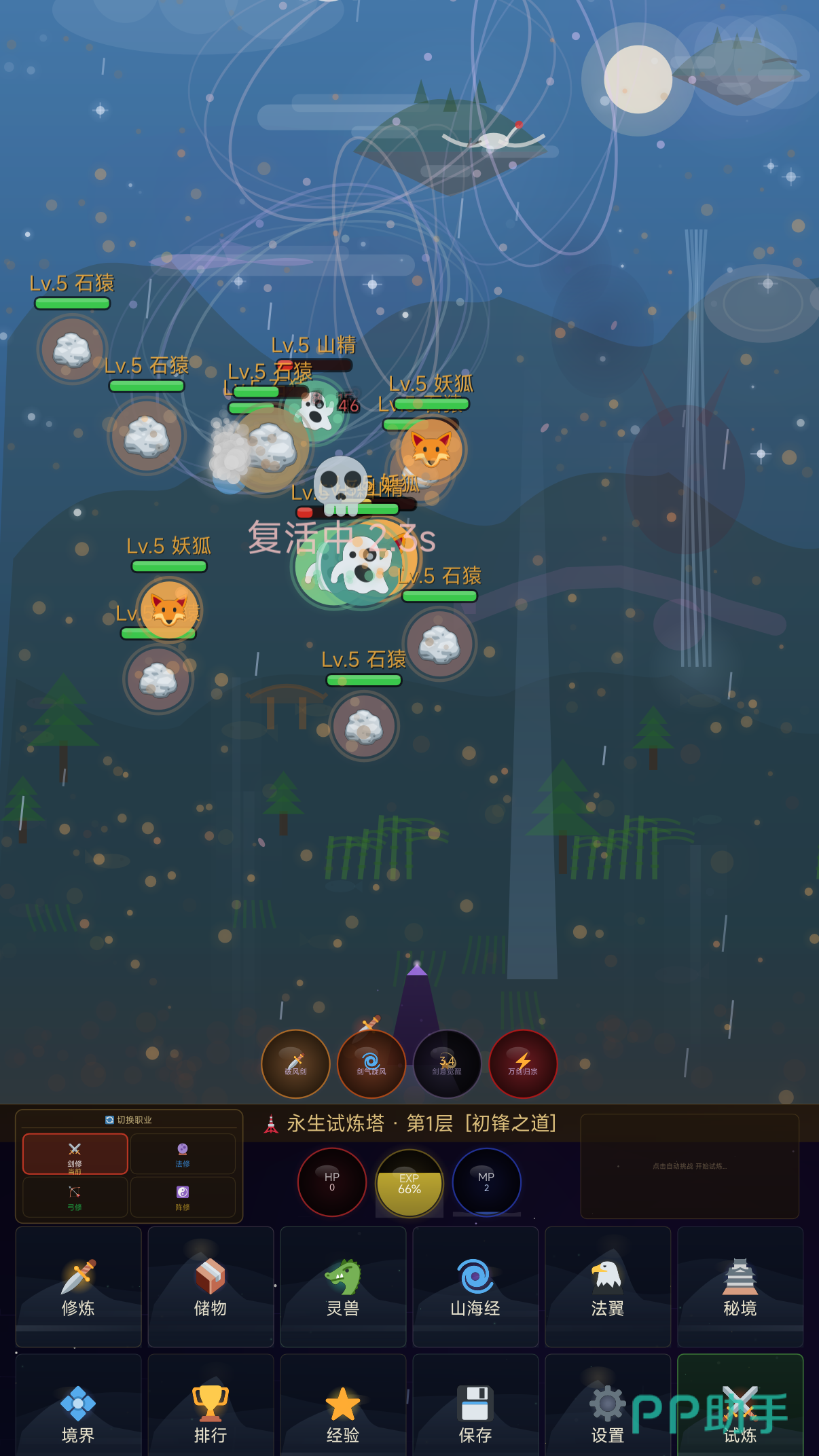The height and width of the screenshot is (1456, 819).
Task: Go to 灵兽 spirit beasts
Action: pyautogui.click(x=343, y=1286)
